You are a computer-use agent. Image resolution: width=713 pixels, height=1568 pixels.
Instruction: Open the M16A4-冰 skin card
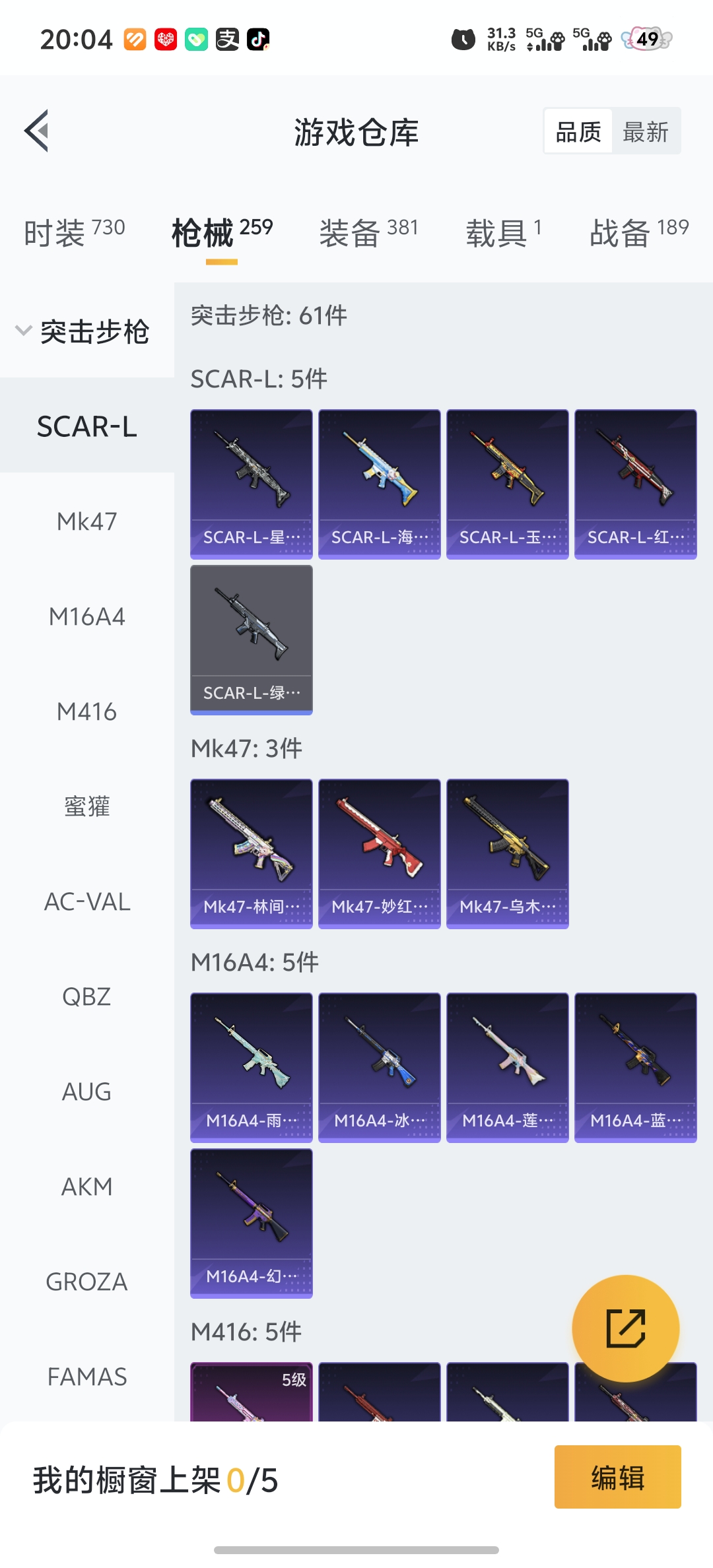(x=380, y=1067)
